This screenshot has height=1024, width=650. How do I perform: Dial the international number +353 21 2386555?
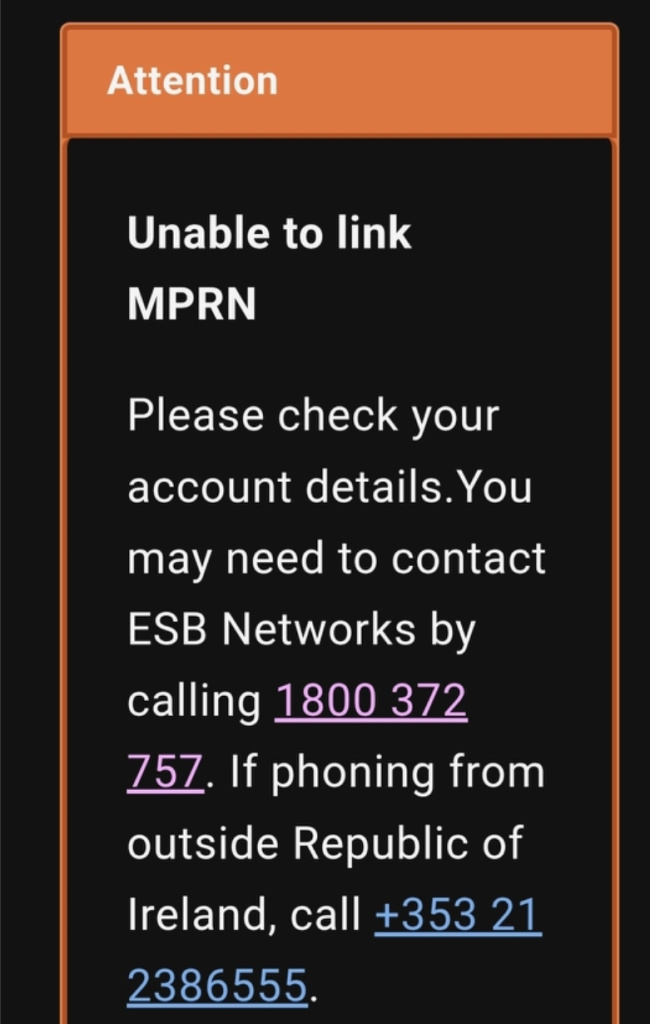pos(457,915)
